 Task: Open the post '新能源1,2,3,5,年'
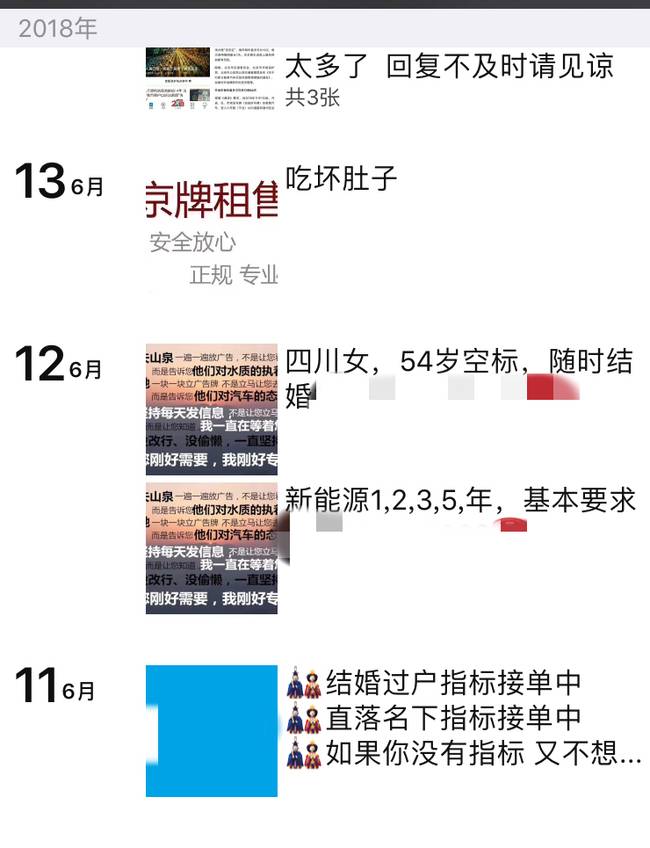[460, 499]
